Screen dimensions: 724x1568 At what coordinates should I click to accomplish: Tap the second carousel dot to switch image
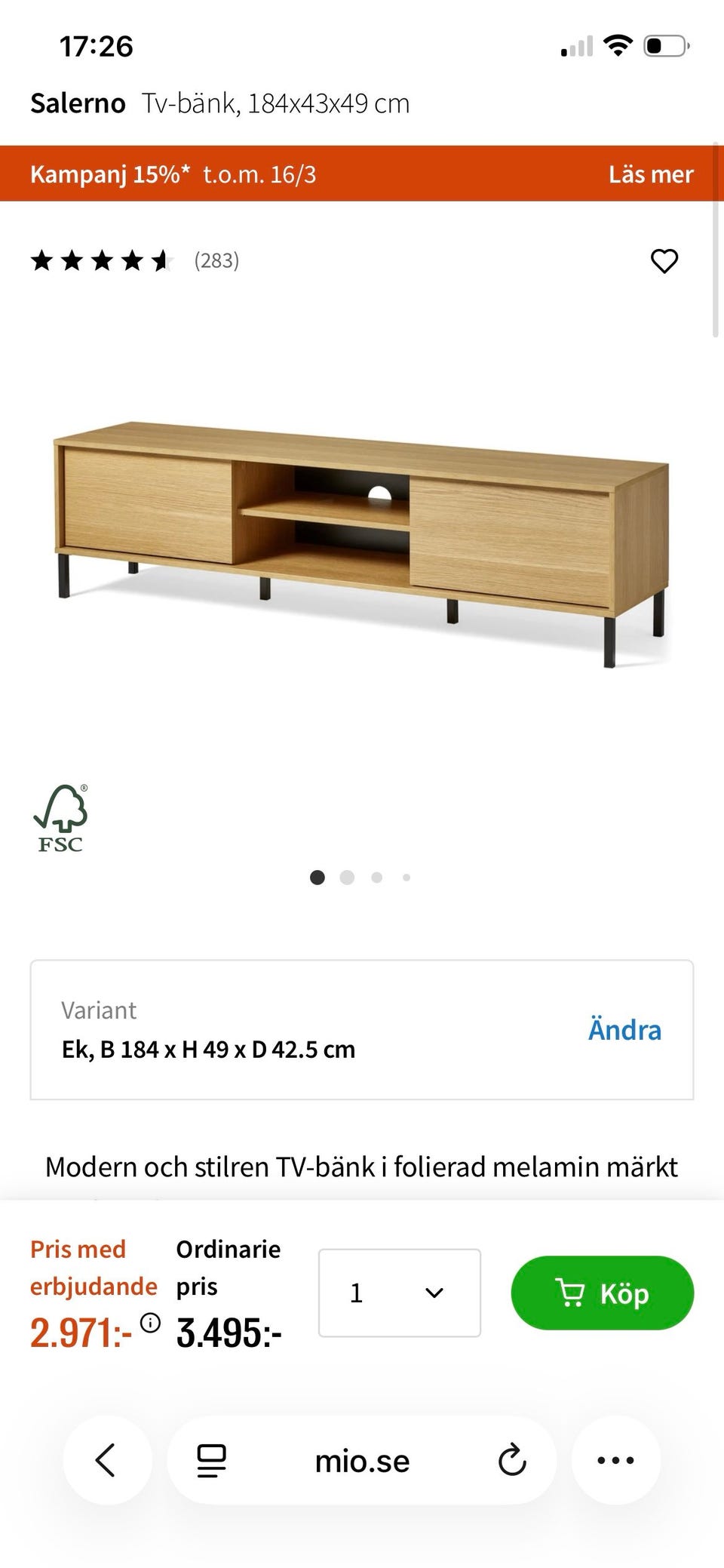click(347, 878)
